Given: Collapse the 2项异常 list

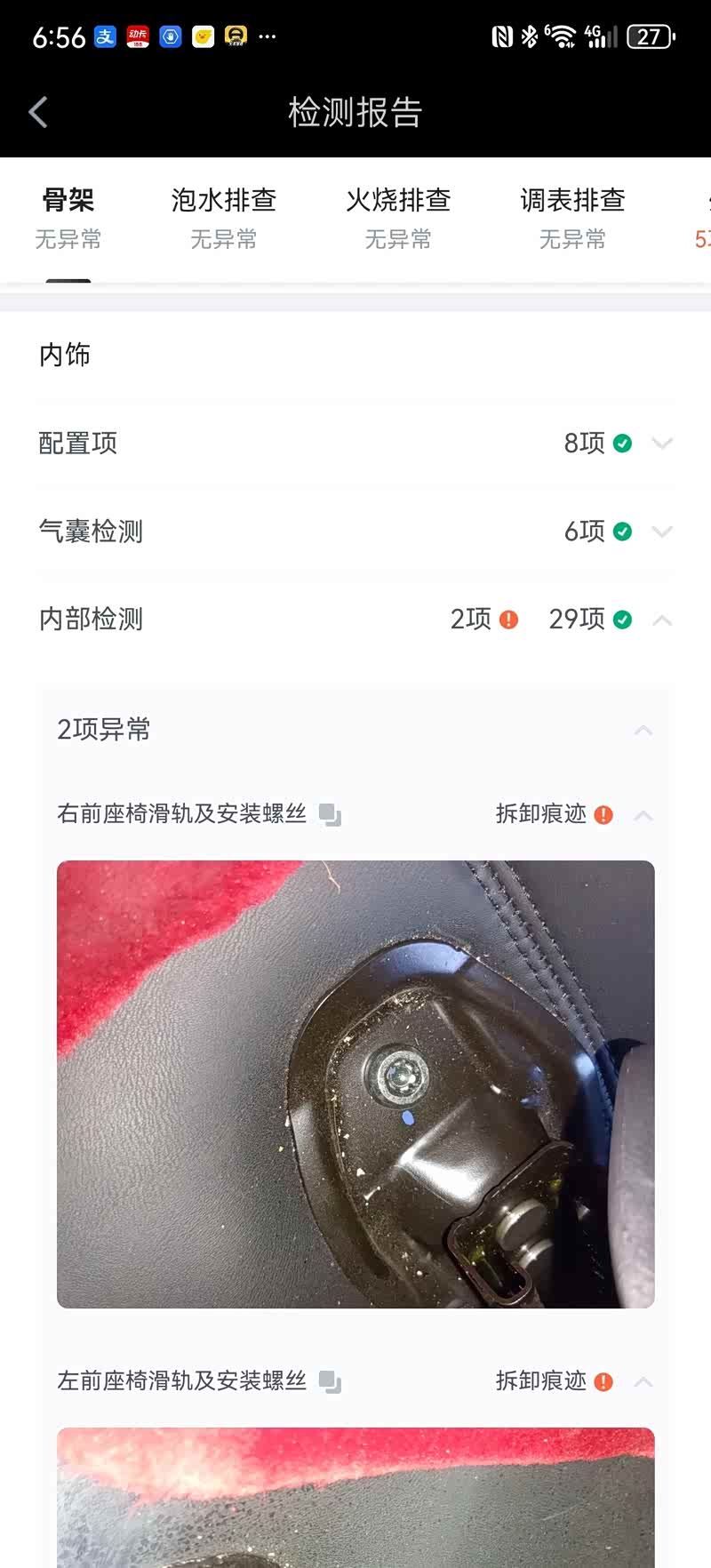Looking at the screenshot, I should pyautogui.click(x=643, y=731).
